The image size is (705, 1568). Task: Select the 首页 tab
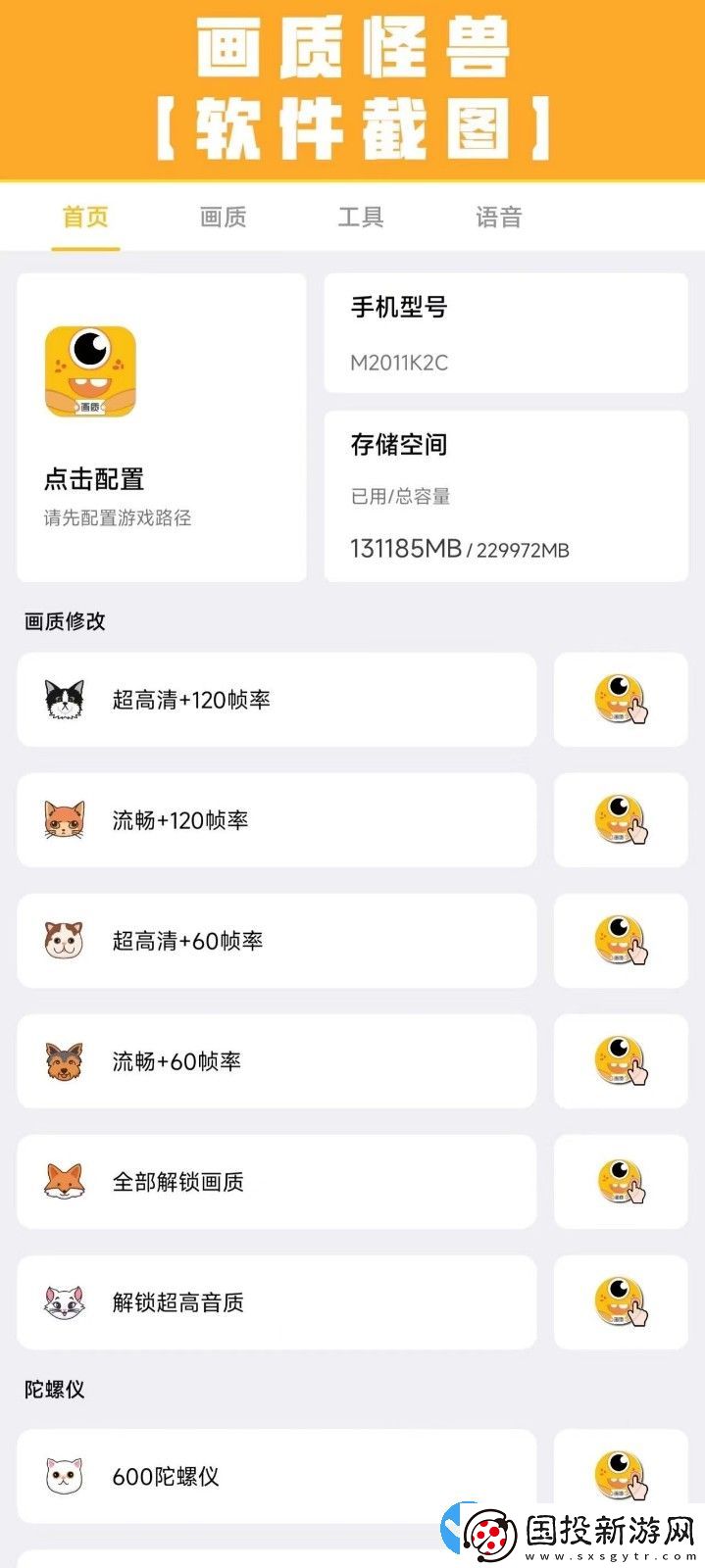click(85, 217)
